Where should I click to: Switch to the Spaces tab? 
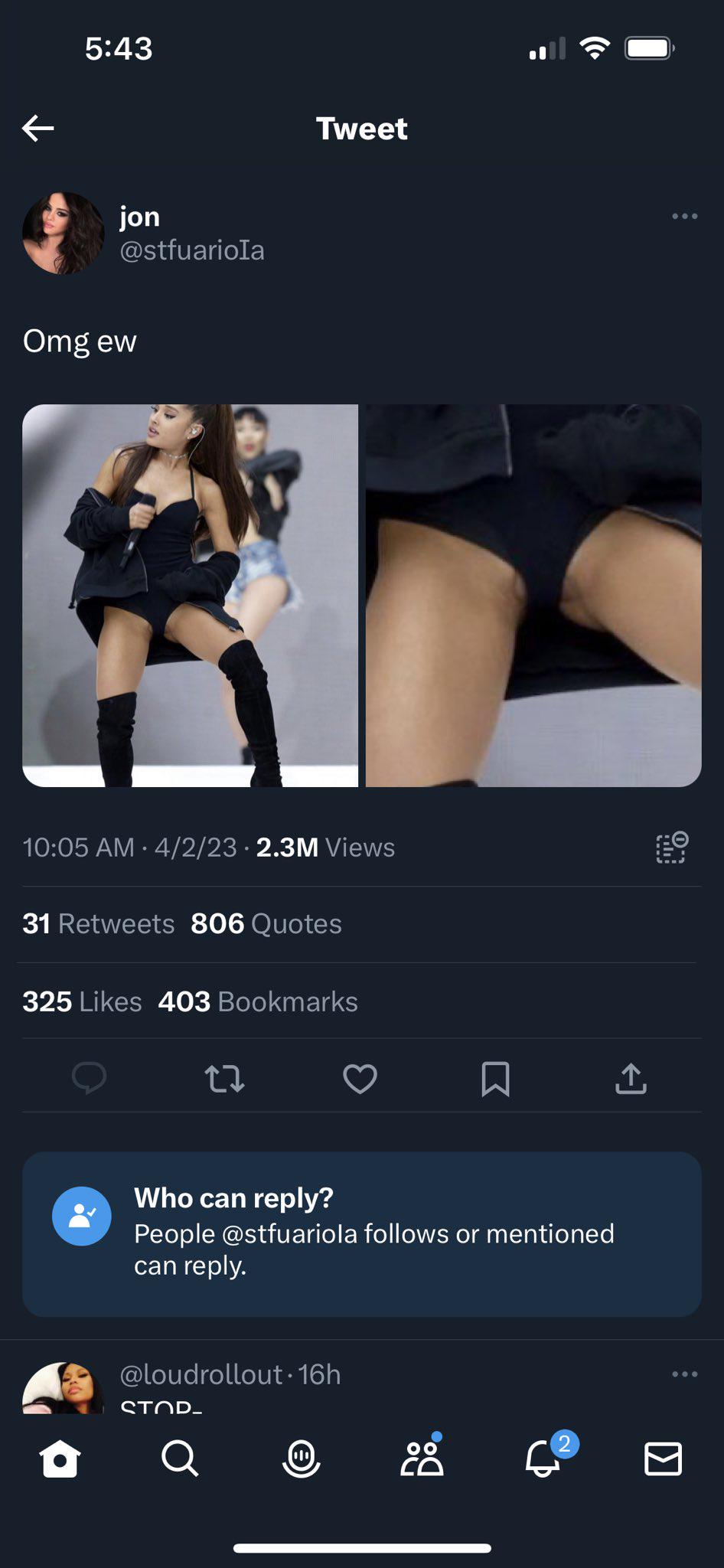pyautogui.click(x=301, y=1459)
